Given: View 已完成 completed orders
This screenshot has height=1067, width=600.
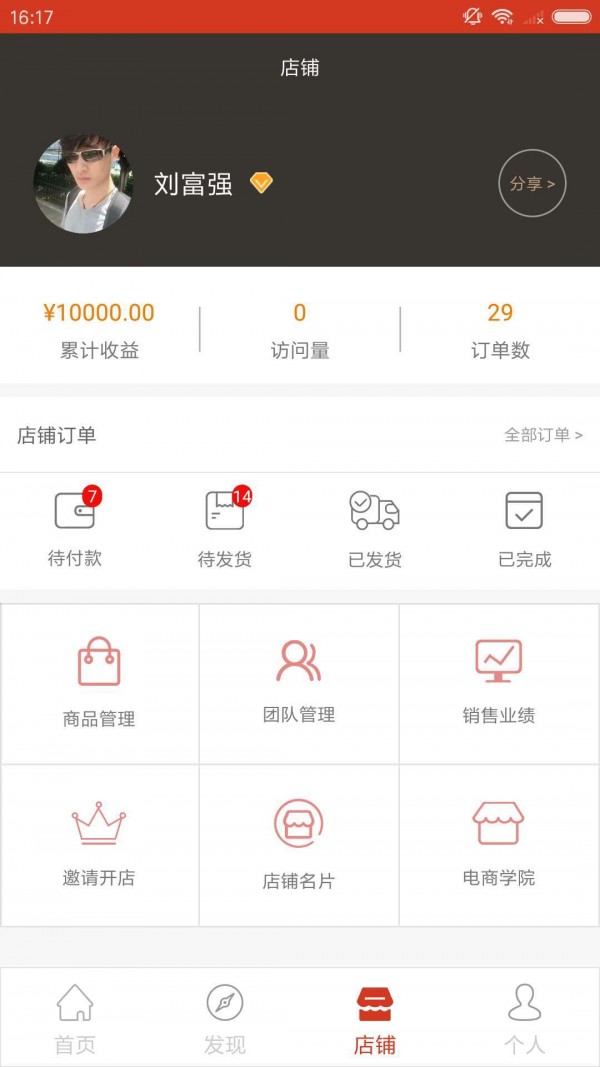Looking at the screenshot, I should [524, 529].
